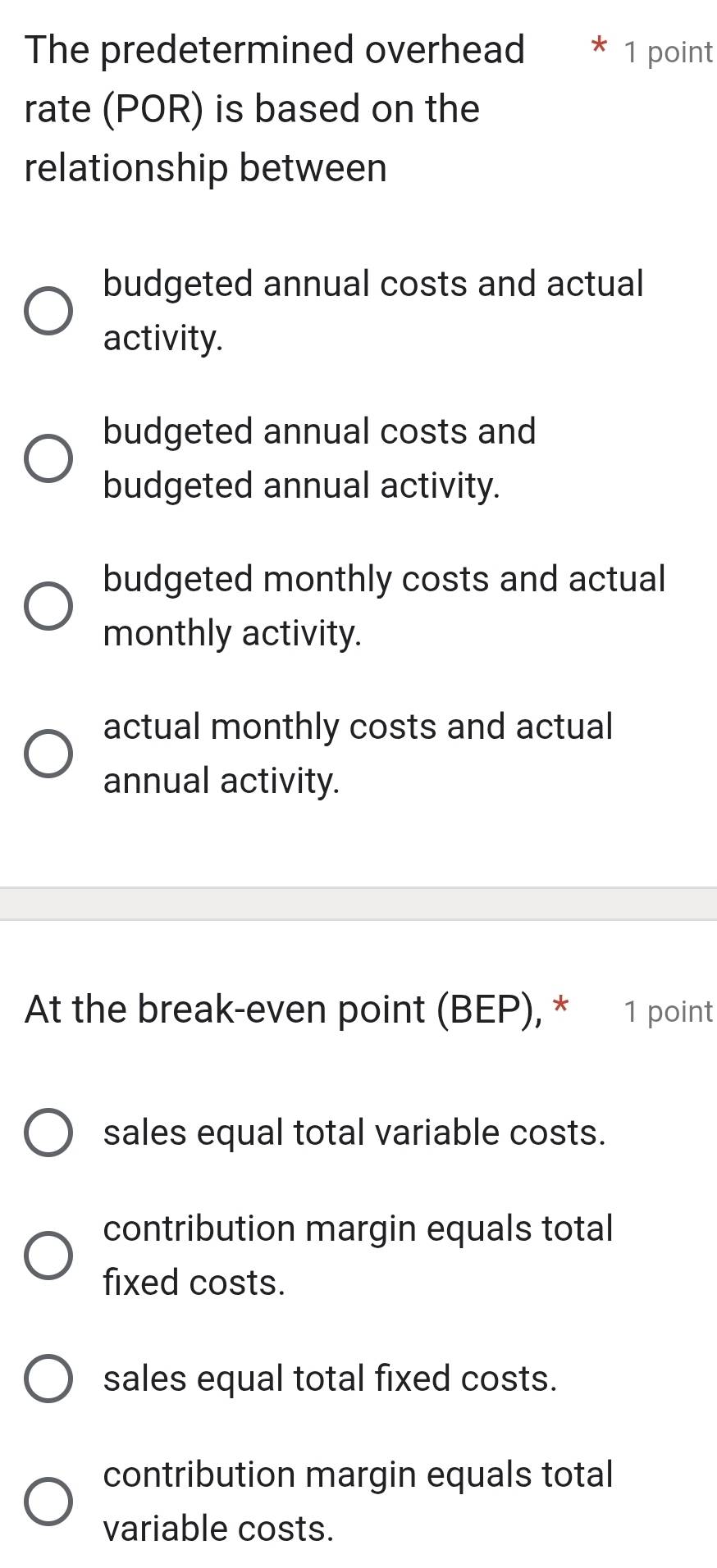The height and width of the screenshot is (1568, 717).
Task: Pick 'contribution margin equals total variable costs'
Action: (x=48, y=1502)
